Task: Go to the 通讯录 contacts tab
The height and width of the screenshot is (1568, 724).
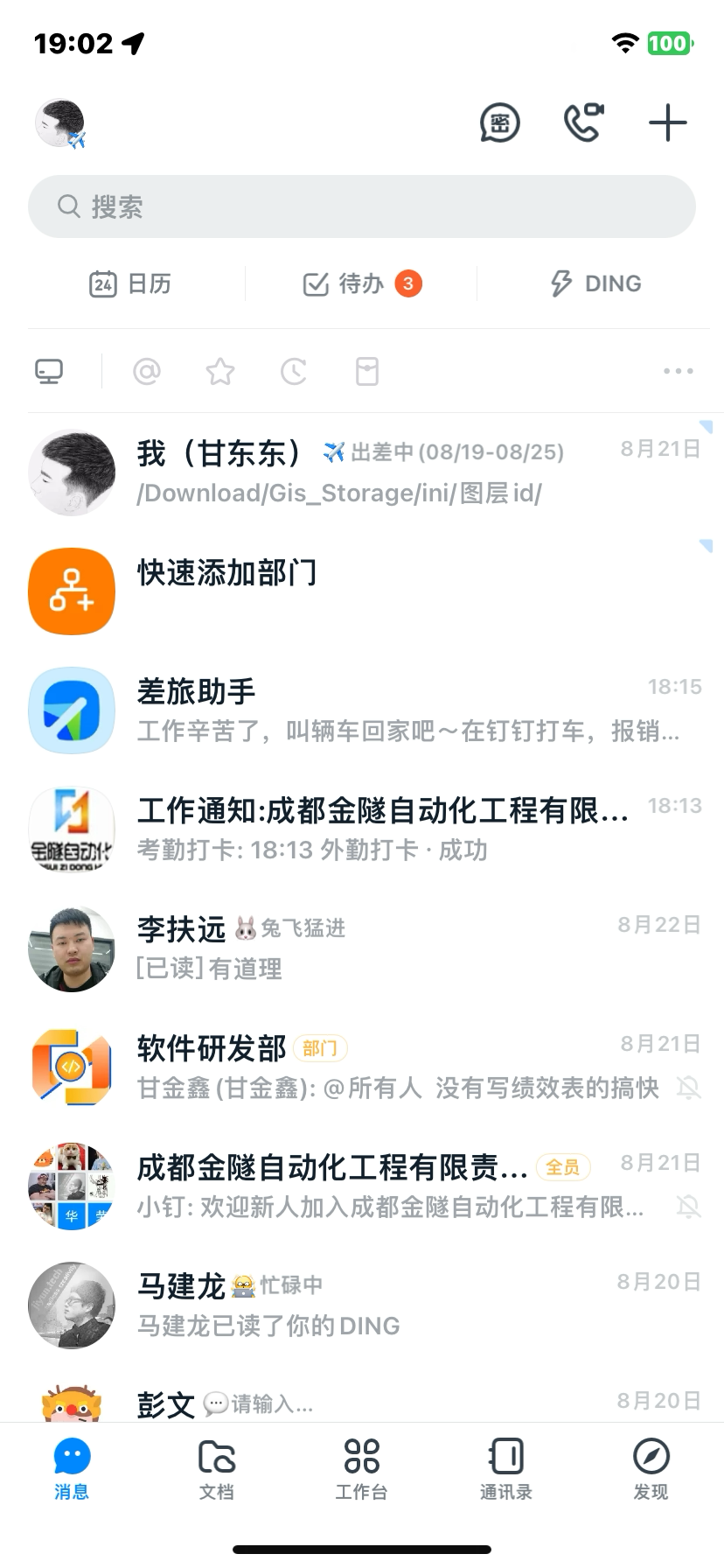Action: [x=506, y=1468]
